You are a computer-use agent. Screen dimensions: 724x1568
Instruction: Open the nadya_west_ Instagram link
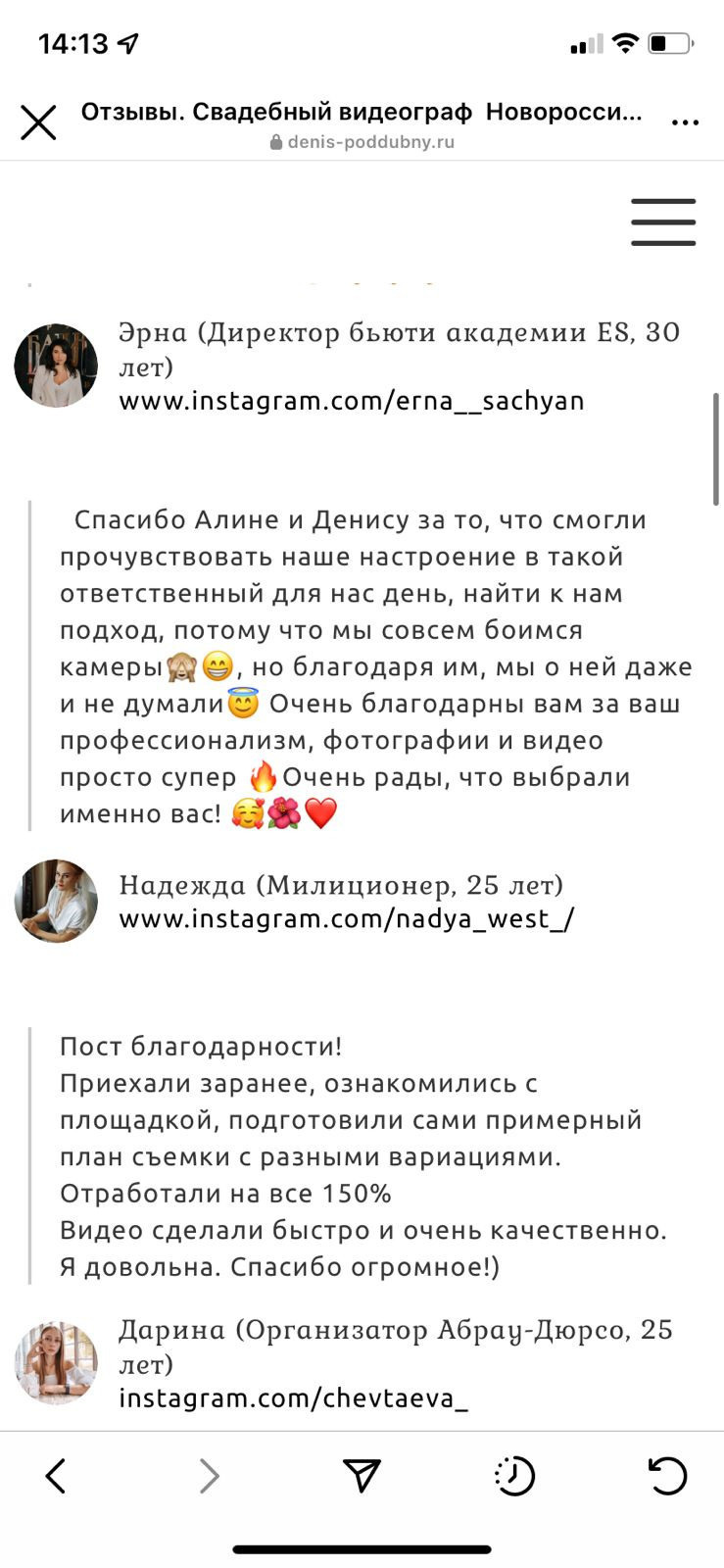point(346,918)
